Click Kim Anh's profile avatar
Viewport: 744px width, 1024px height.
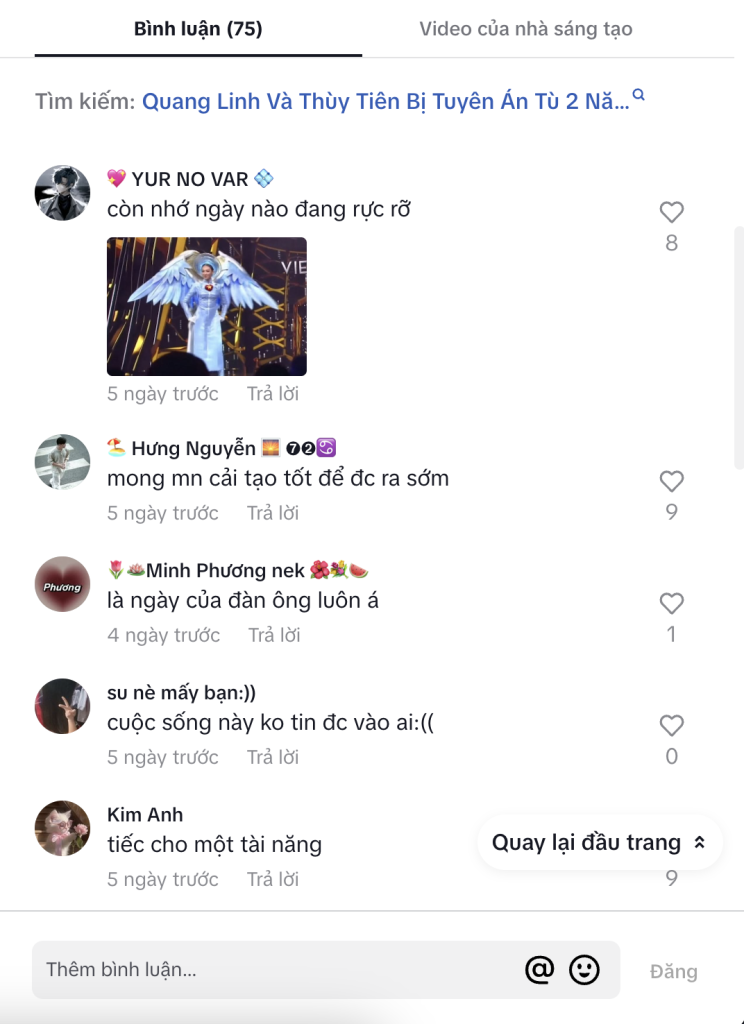pos(62,831)
